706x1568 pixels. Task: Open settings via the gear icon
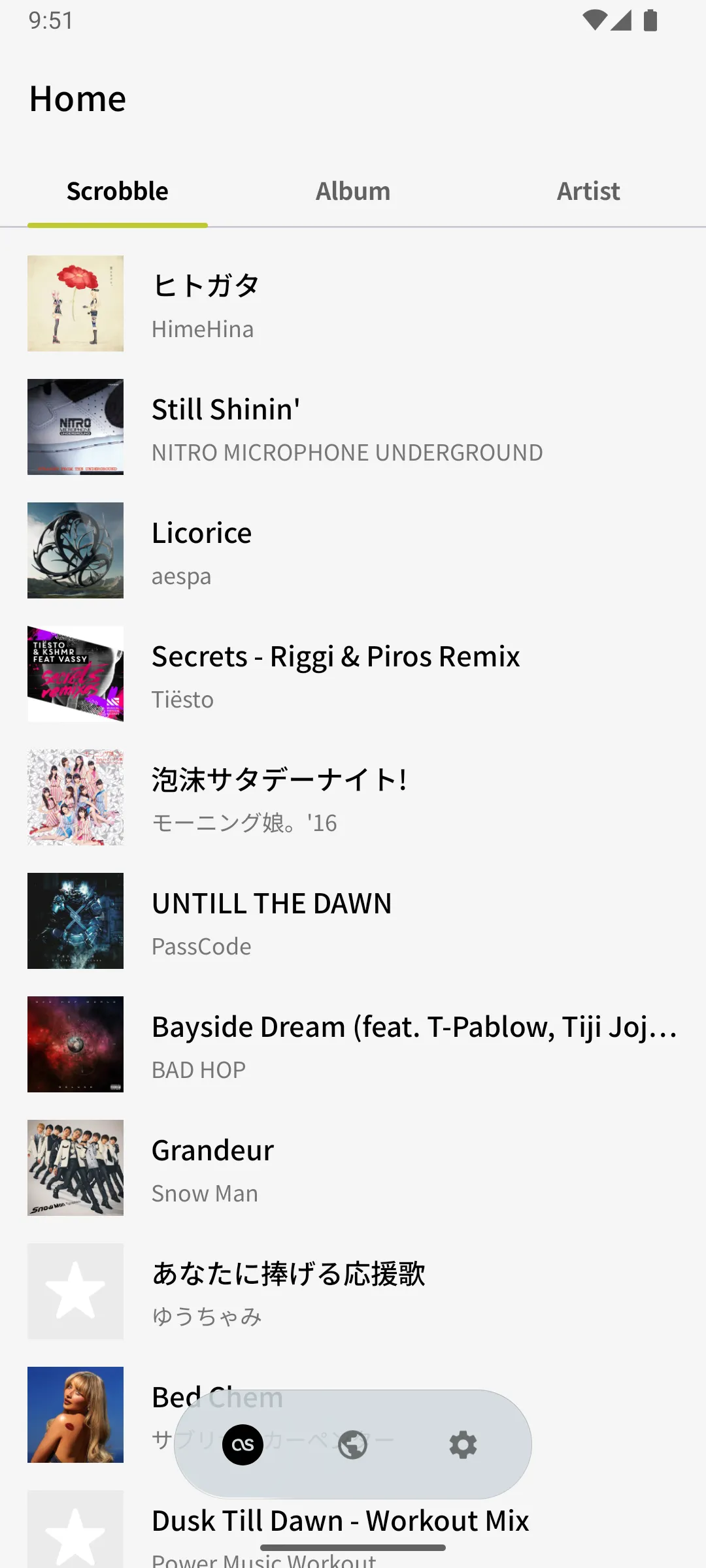coord(463,1445)
